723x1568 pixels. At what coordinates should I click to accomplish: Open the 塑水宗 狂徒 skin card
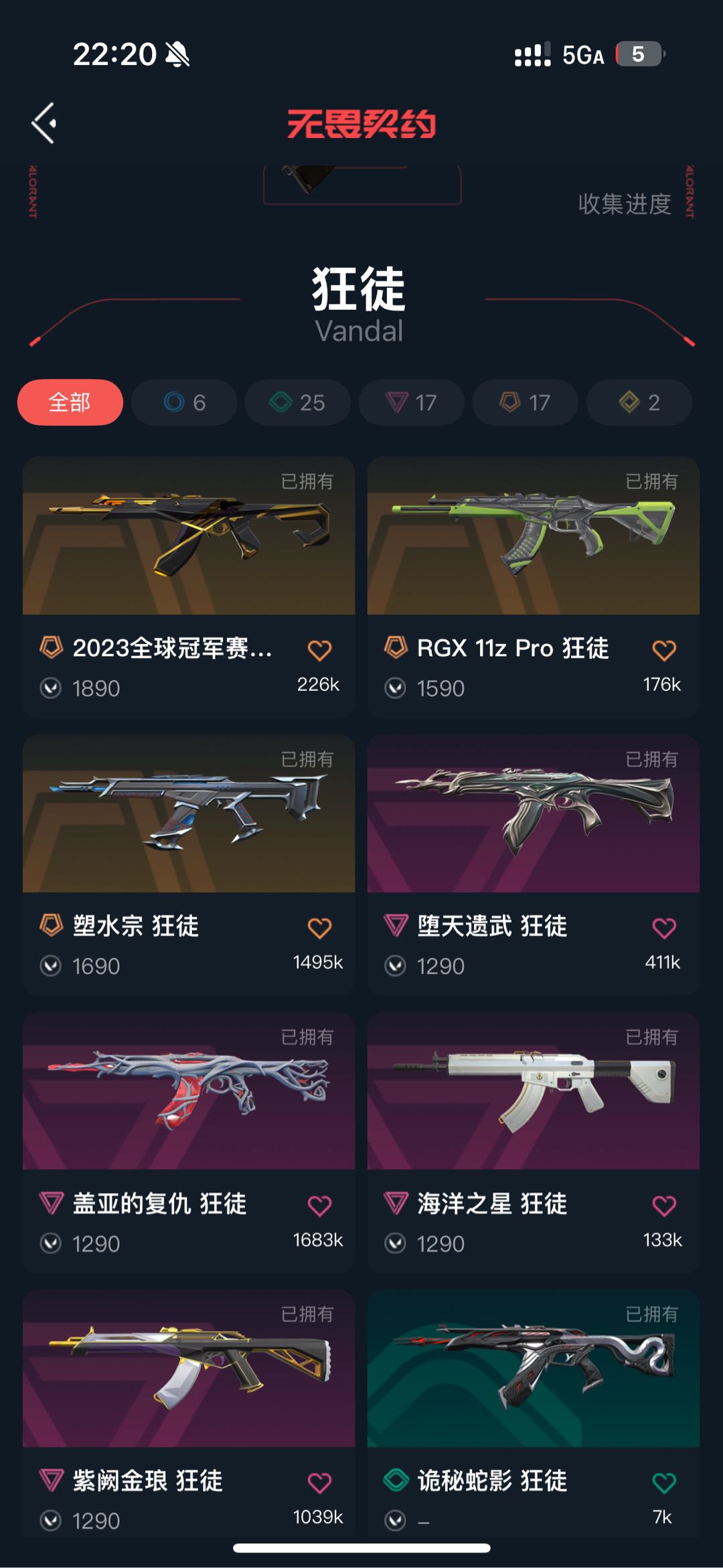pyautogui.click(x=189, y=813)
